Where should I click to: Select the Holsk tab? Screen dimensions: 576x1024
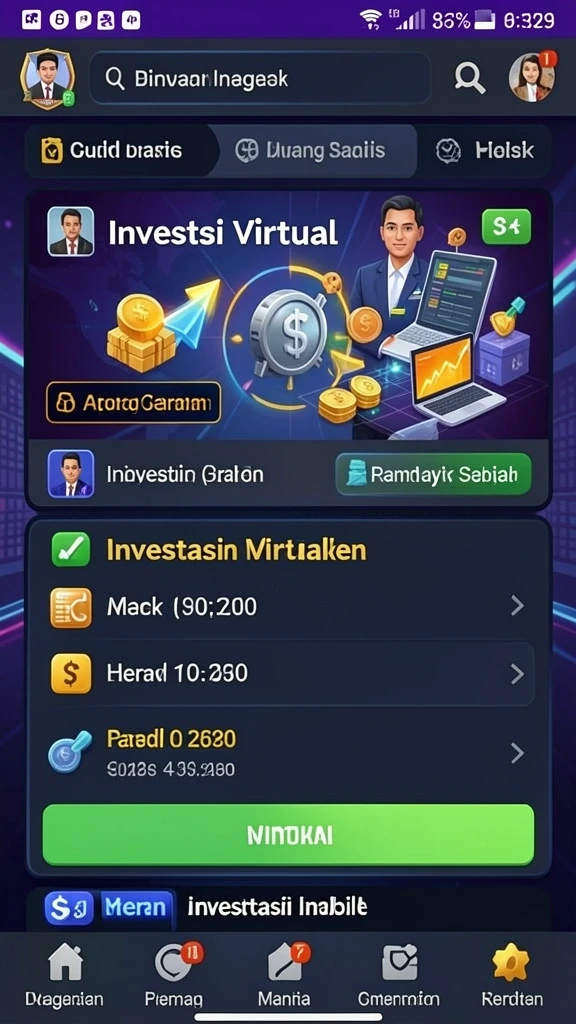coord(485,151)
